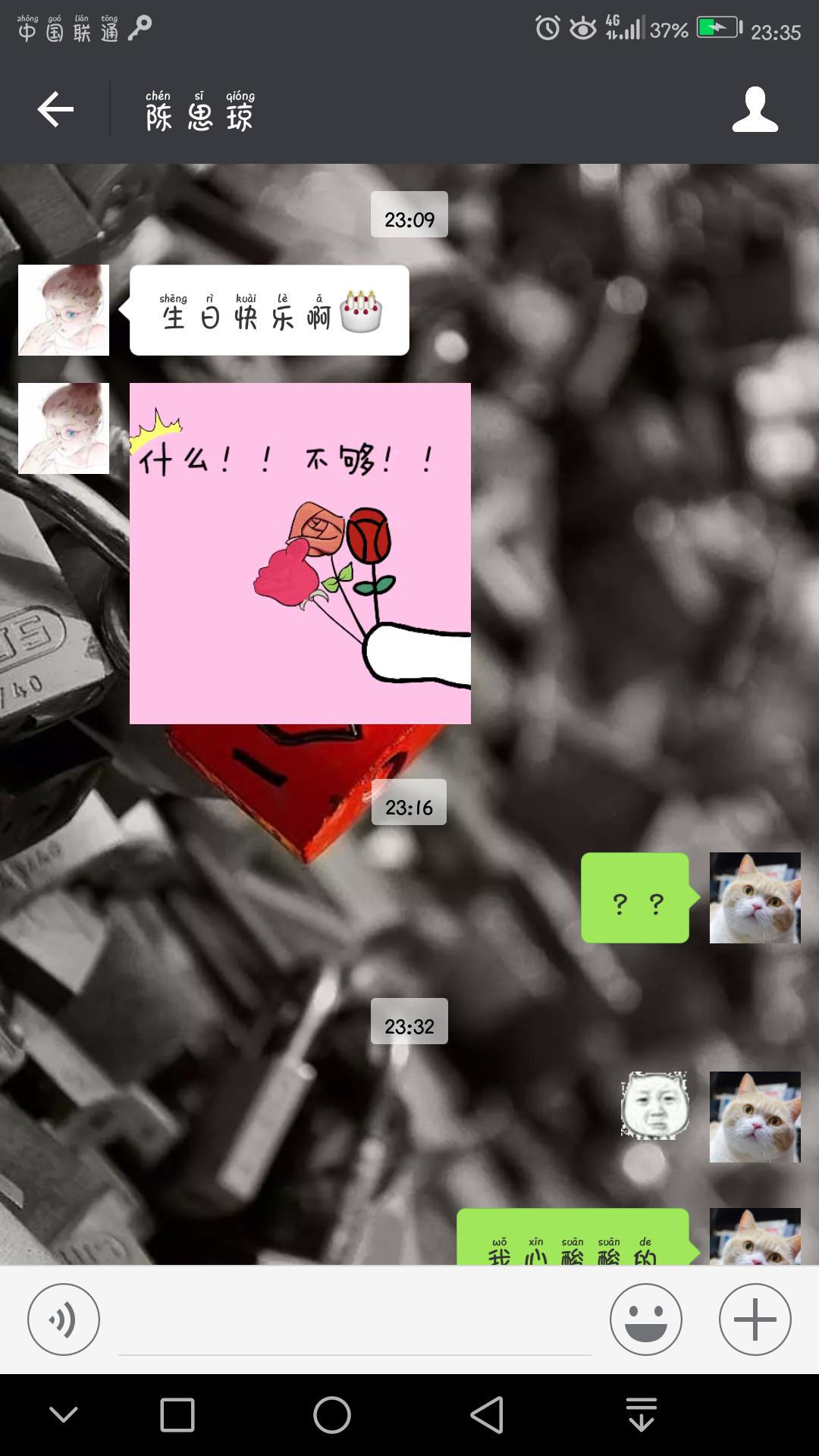This screenshot has height=1456, width=819.
Task: Open recent apps square button
Action: tap(177, 1415)
